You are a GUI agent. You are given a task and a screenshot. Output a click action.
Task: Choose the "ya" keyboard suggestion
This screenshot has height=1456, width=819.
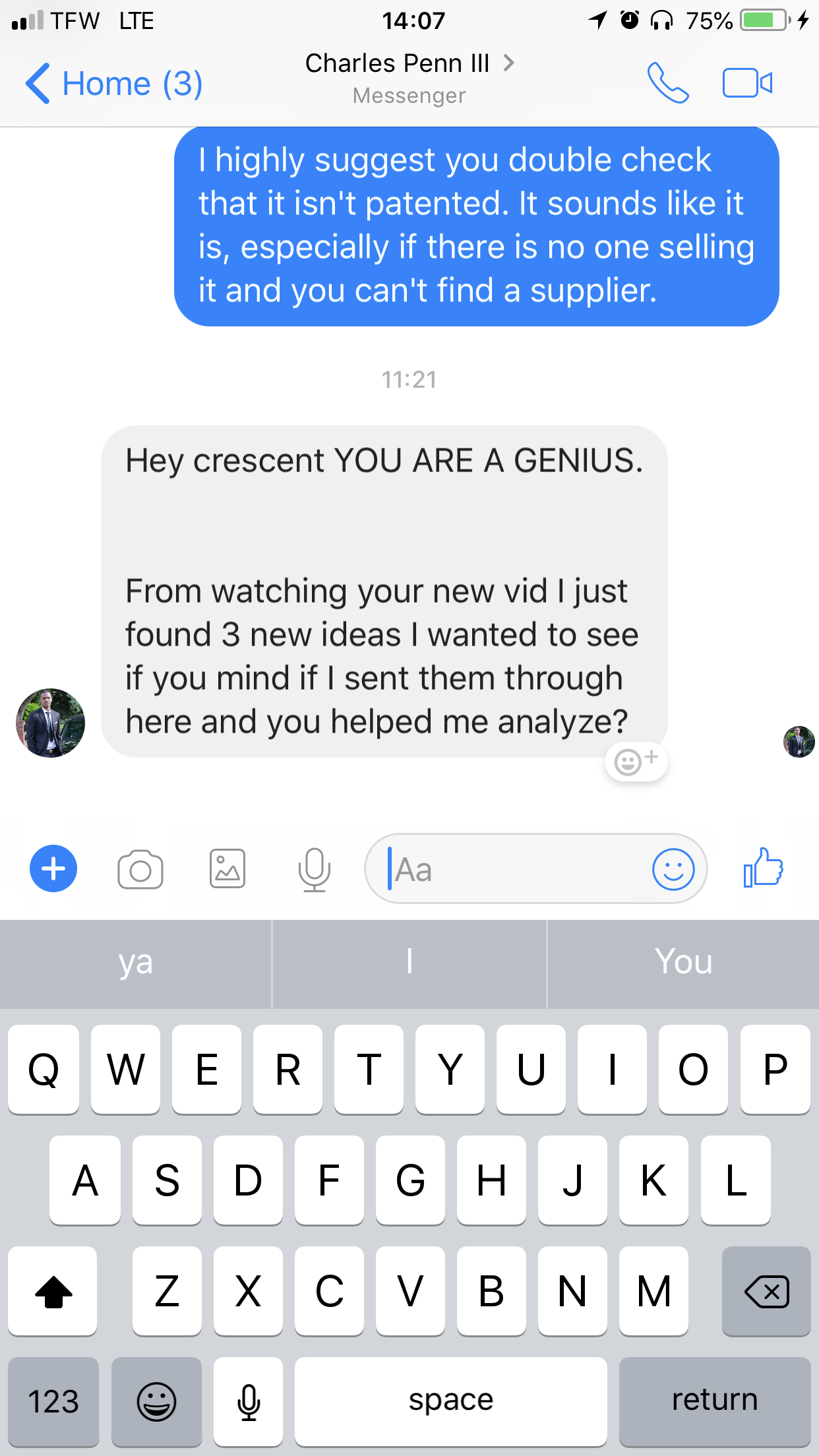click(x=136, y=963)
